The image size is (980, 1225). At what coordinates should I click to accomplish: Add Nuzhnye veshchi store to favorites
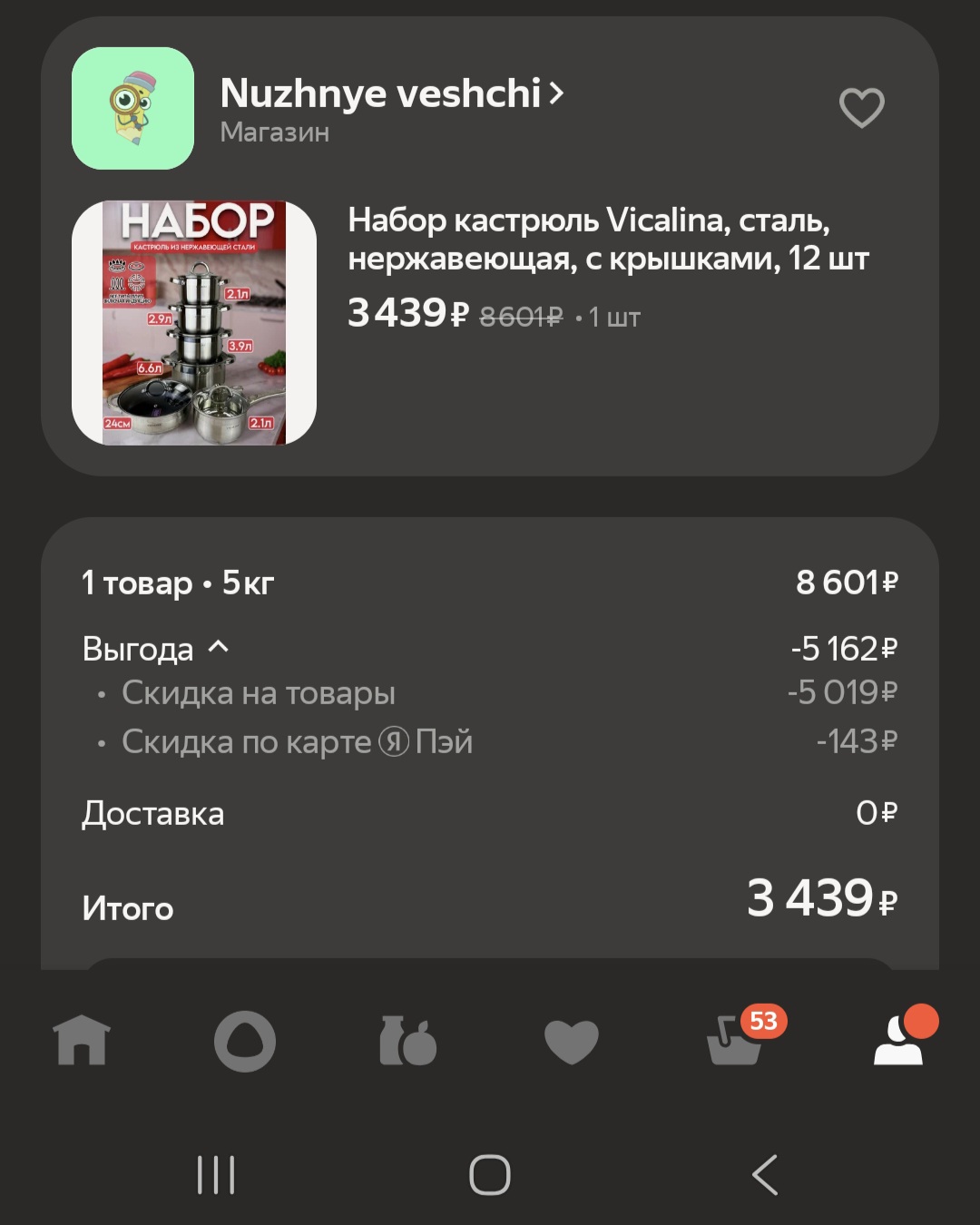861,108
